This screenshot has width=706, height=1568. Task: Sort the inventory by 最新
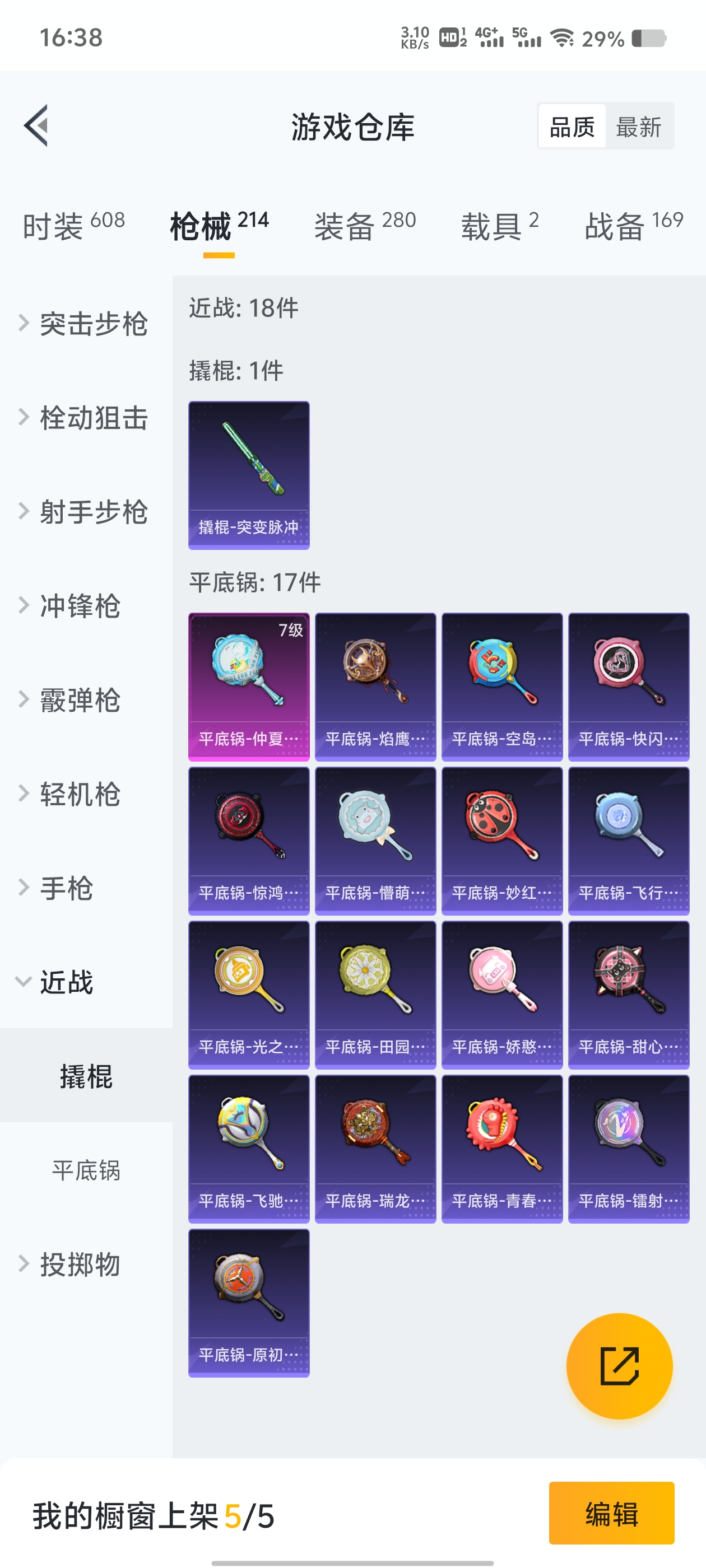pyautogui.click(x=638, y=127)
